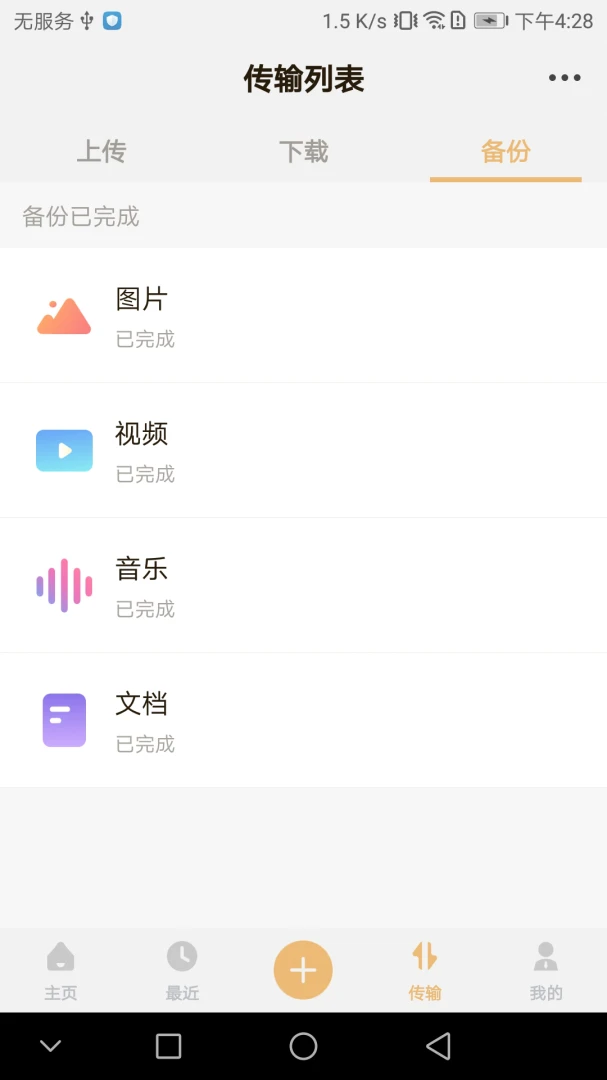Switch to the 我的 tab

[x=546, y=970]
